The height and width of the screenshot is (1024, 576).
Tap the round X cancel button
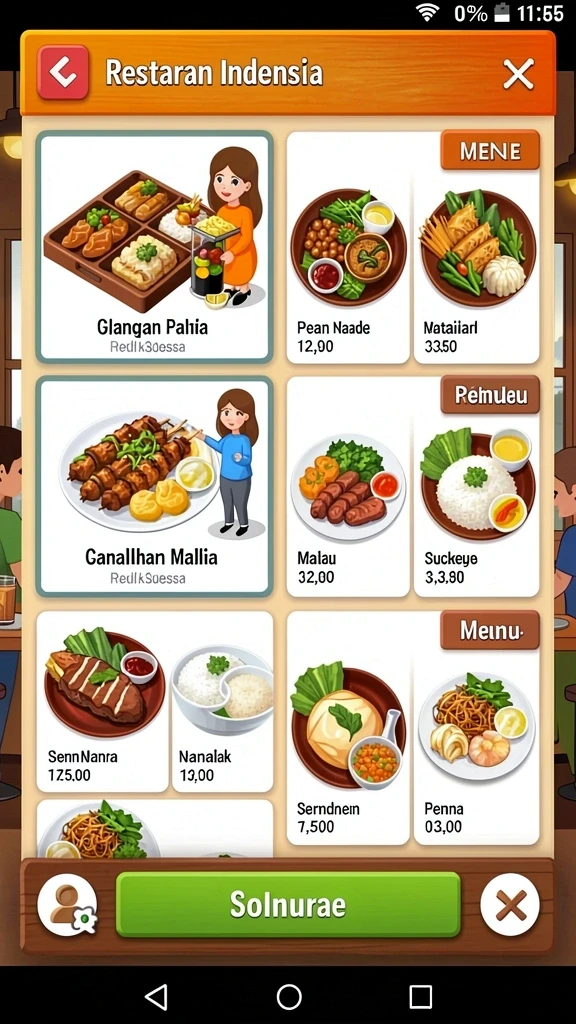[510, 905]
